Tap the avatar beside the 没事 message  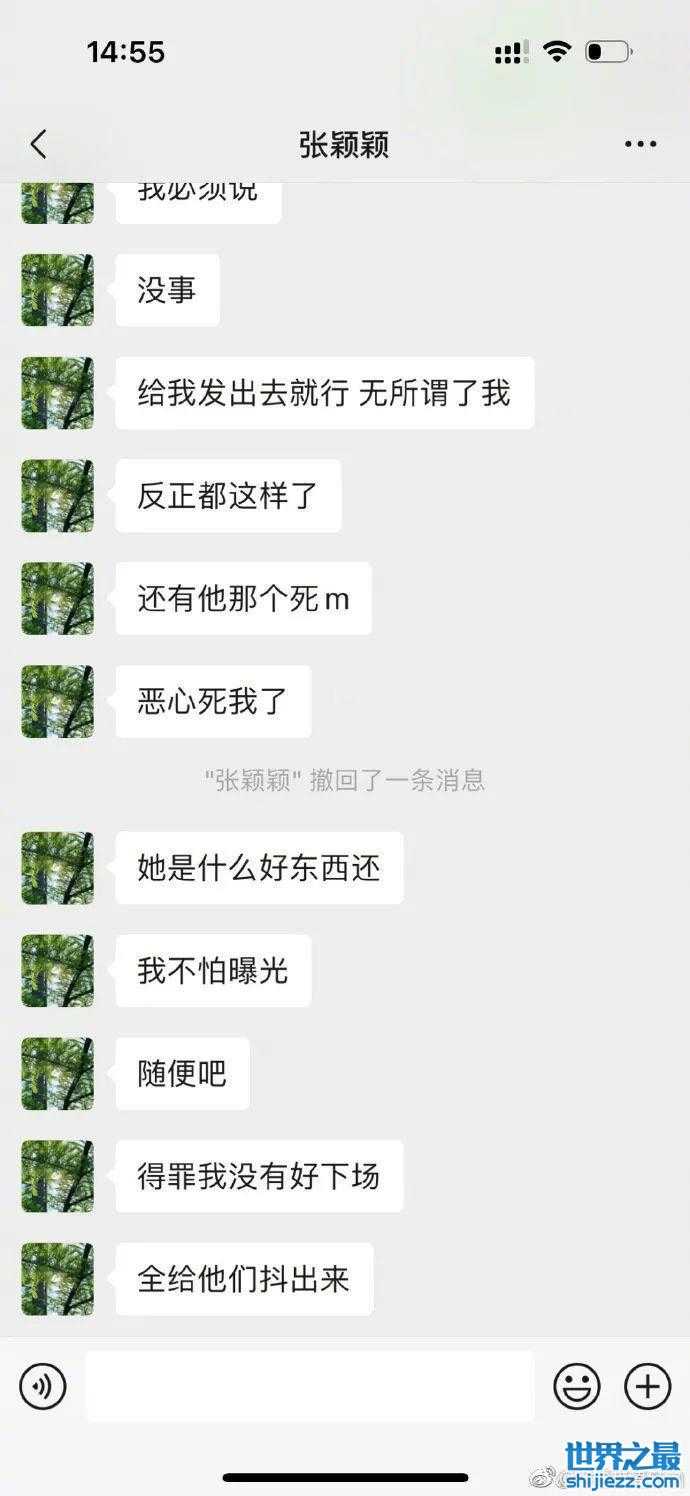point(58,290)
